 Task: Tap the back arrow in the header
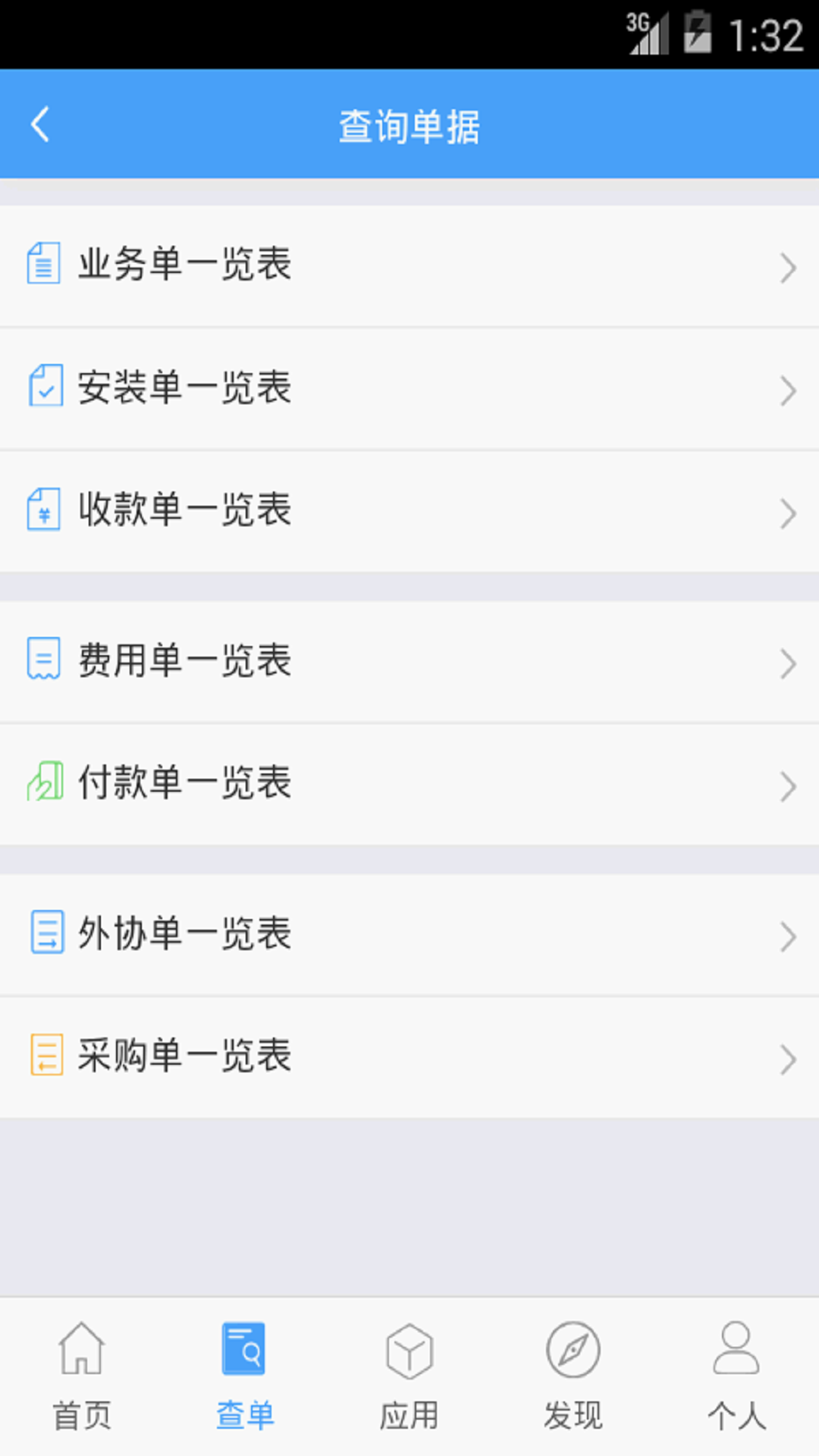point(39,124)
